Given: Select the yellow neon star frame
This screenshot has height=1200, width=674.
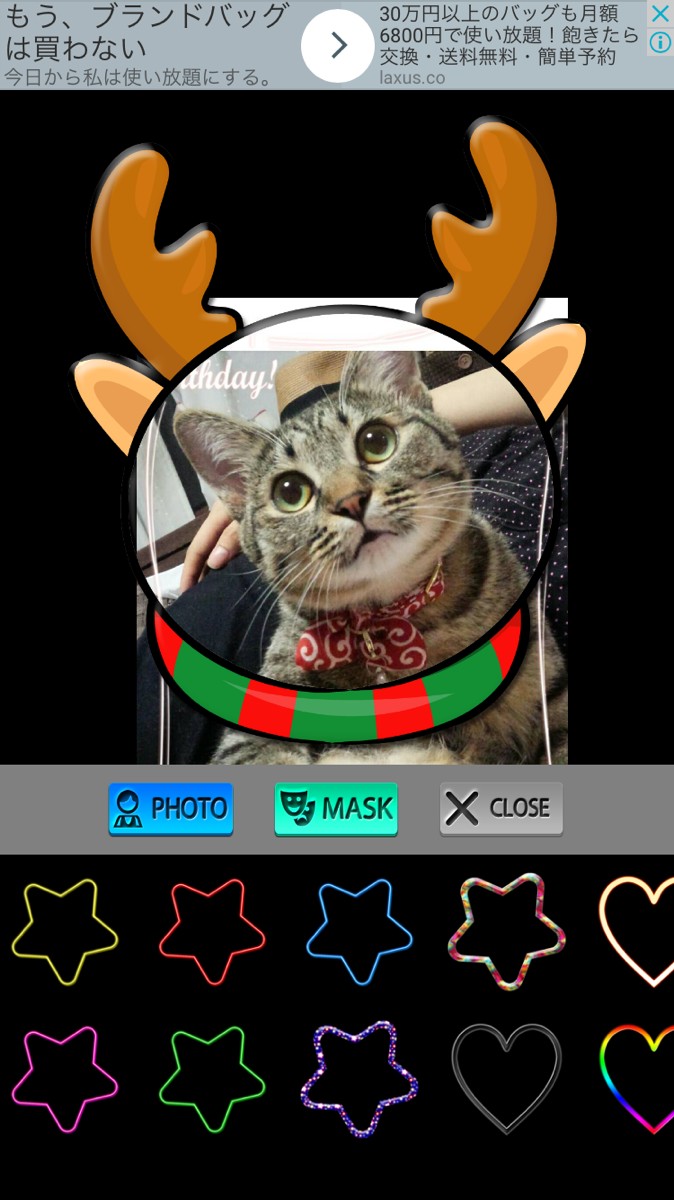Looking at the screenshot, I should coord(64,932).
